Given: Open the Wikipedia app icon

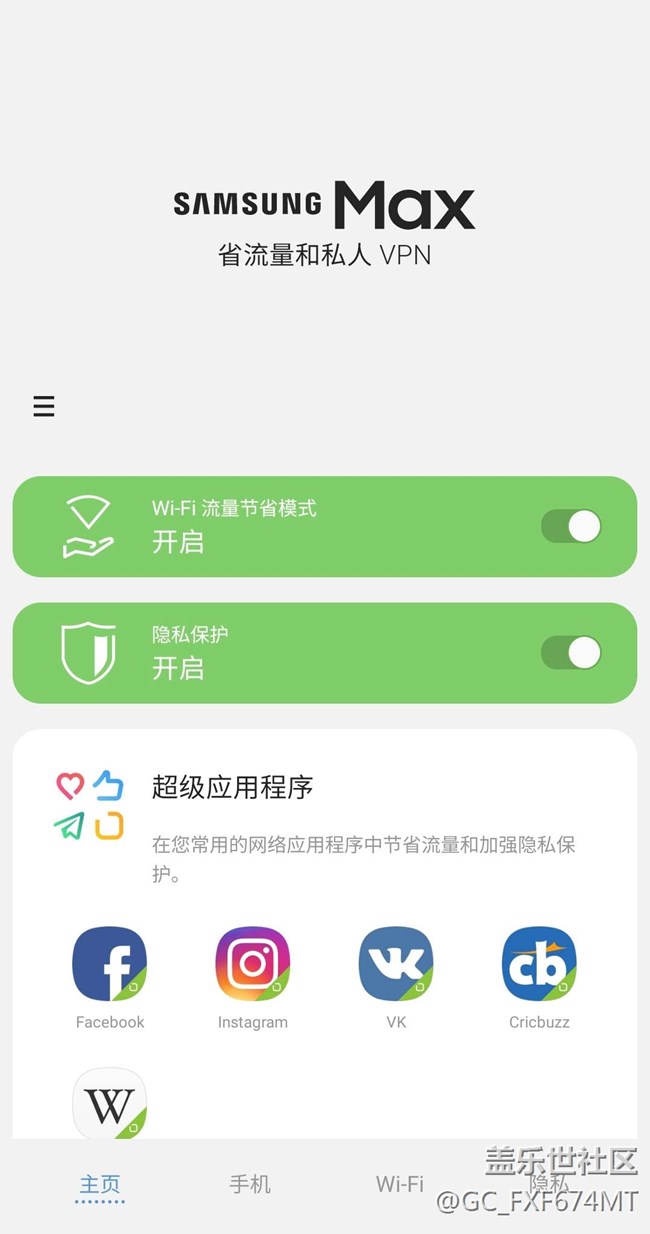Looking at the screenshot, I should [x=110, y=1103].
